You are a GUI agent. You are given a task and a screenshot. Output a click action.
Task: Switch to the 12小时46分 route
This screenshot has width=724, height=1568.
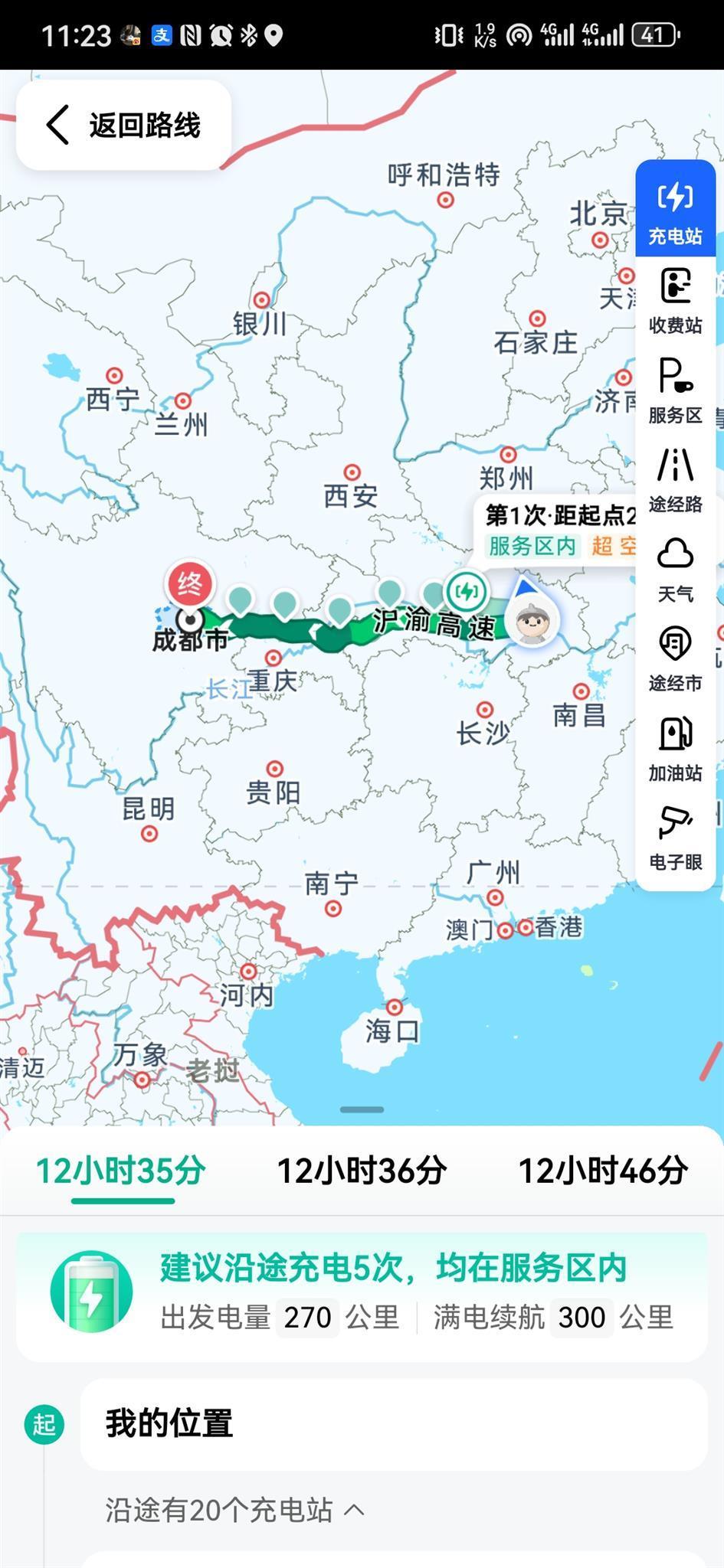(x=603, y=1171)
